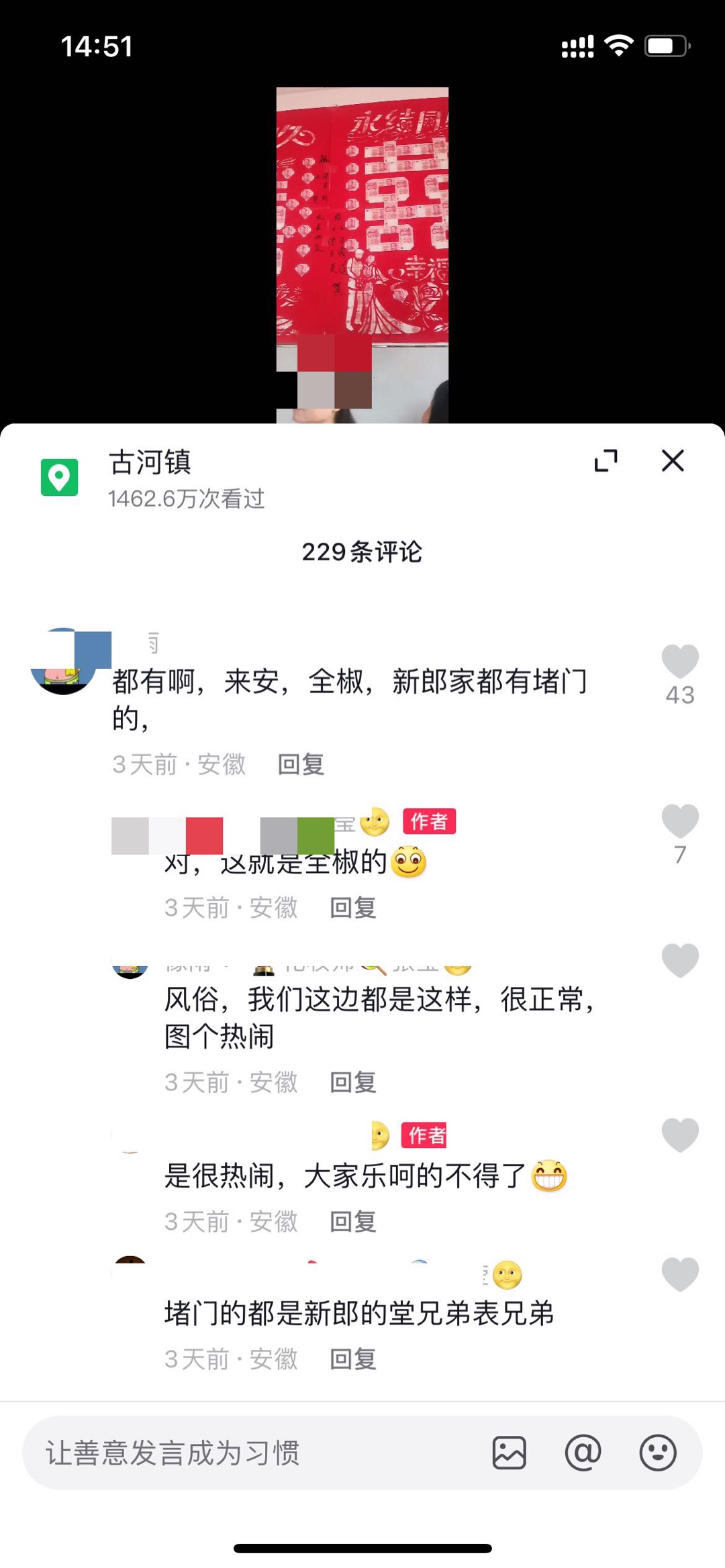The height and width of the screenshot is (1568, 725).
Task: Reply to the 风俗 comment
Action: pos(353,1082)
